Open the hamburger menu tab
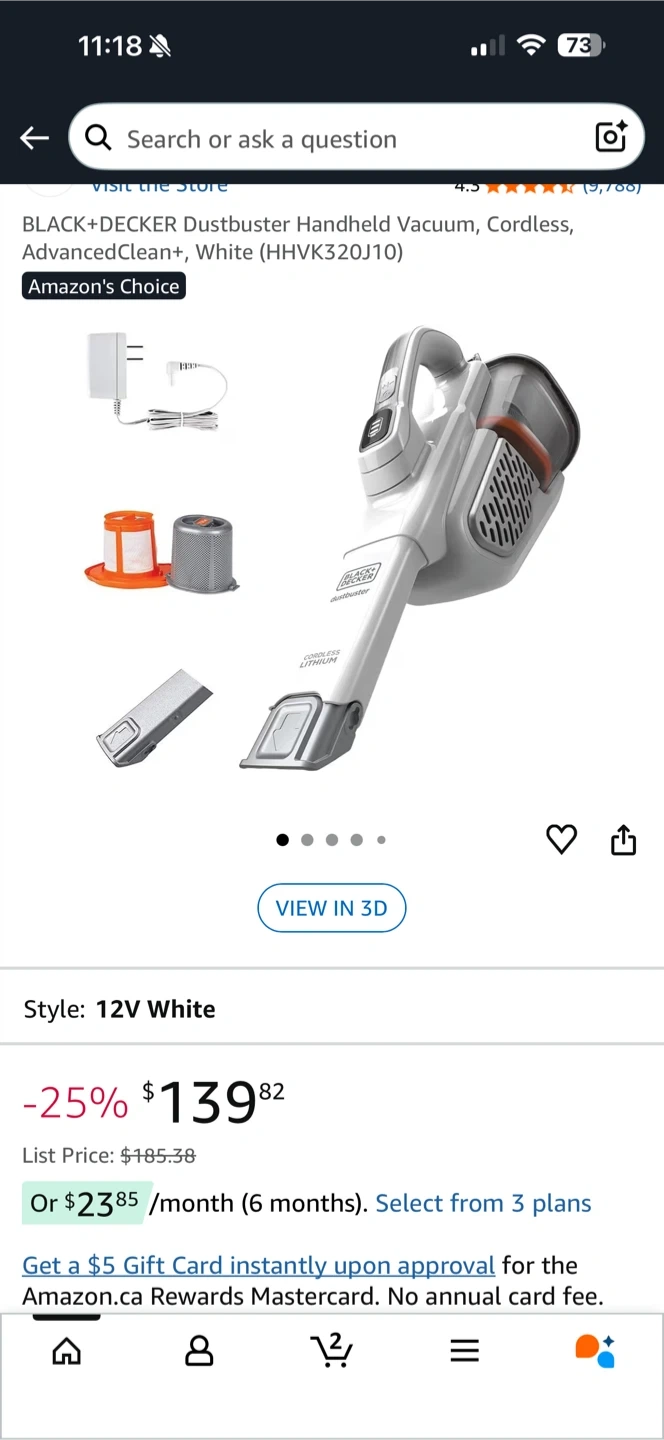Viewport: 664px width, 1440px height. pyautogui.click(x=464, y=1352)
